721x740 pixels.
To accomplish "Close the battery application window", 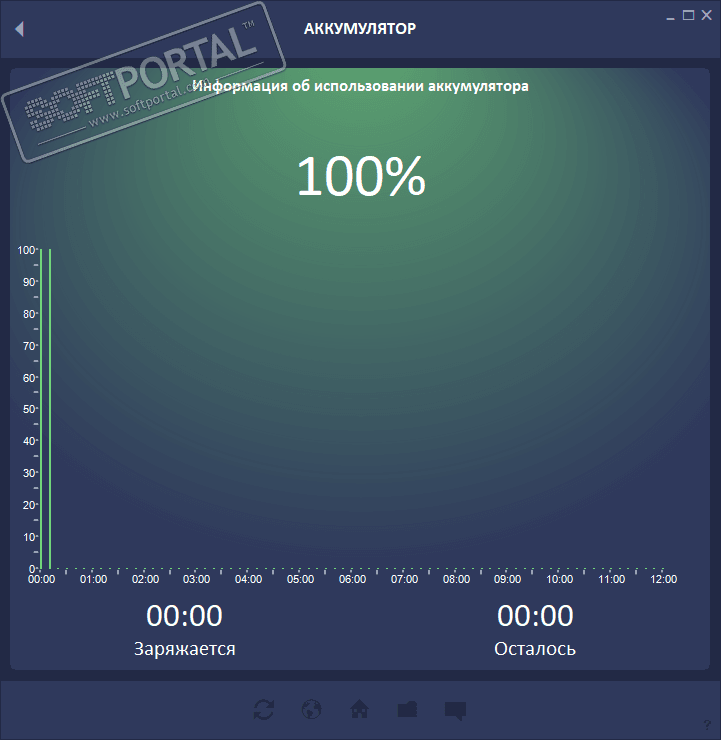I will coord(706,14).
